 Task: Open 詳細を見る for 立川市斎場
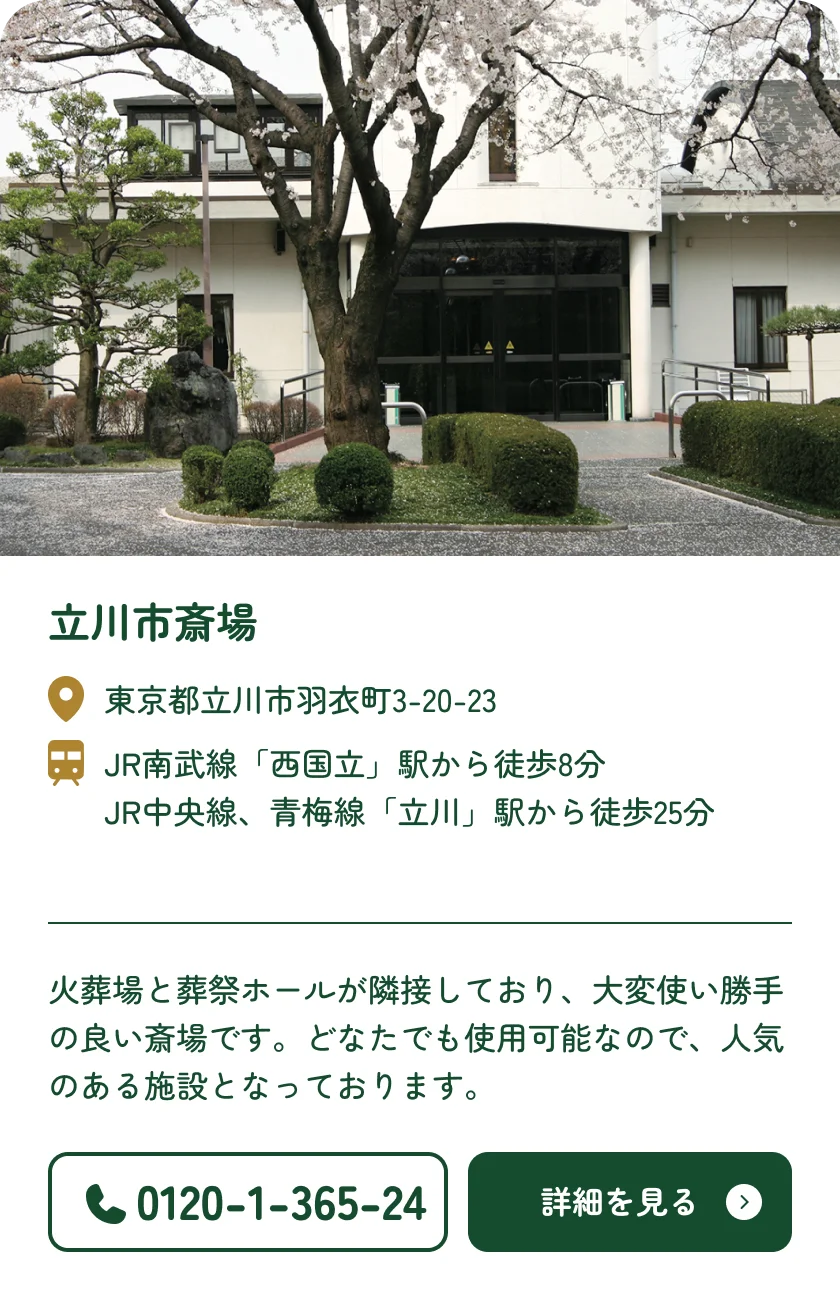630,1202
